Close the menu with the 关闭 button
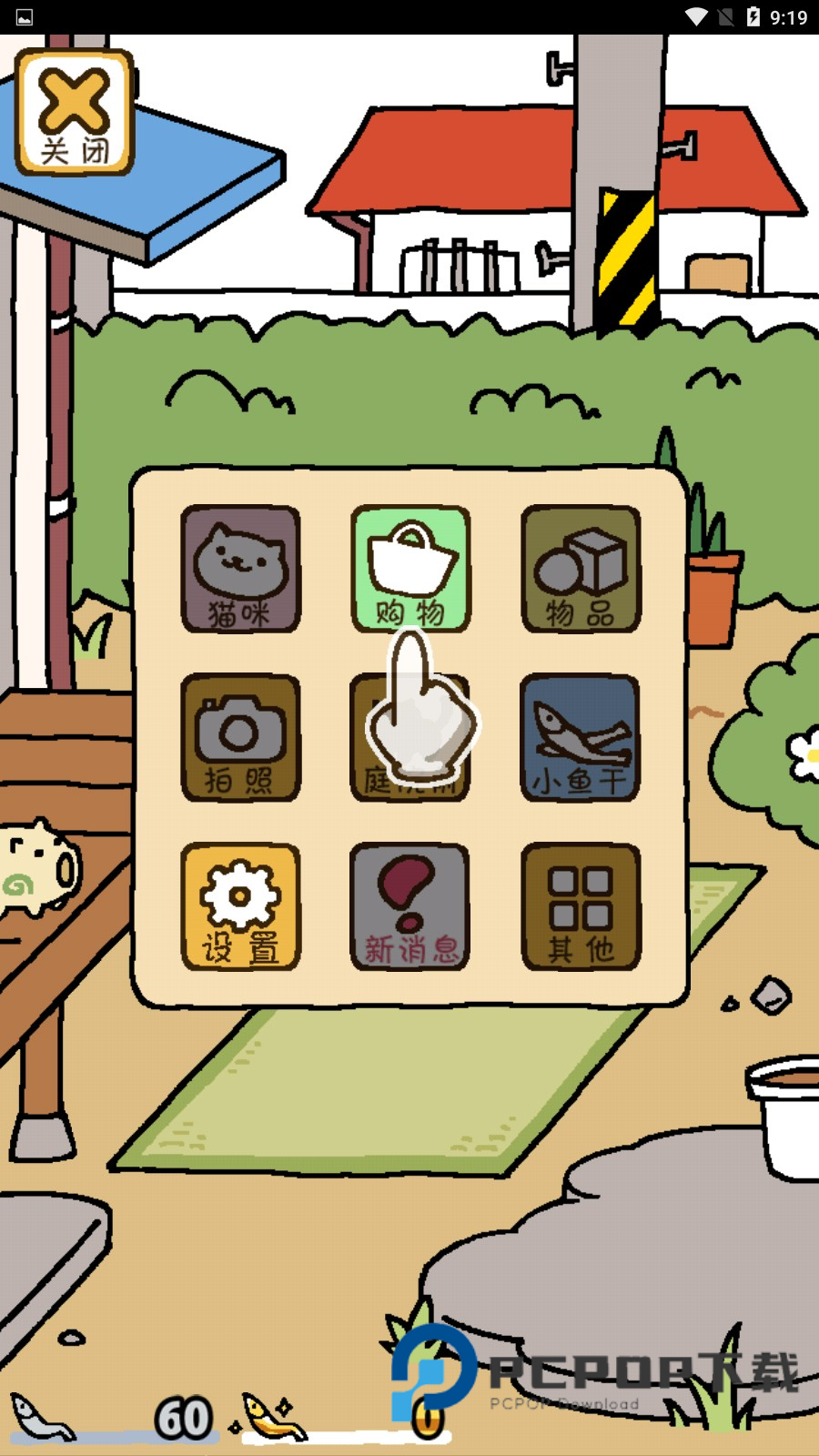The width and height of the screenshot is (819, 1456). (75, 113)
